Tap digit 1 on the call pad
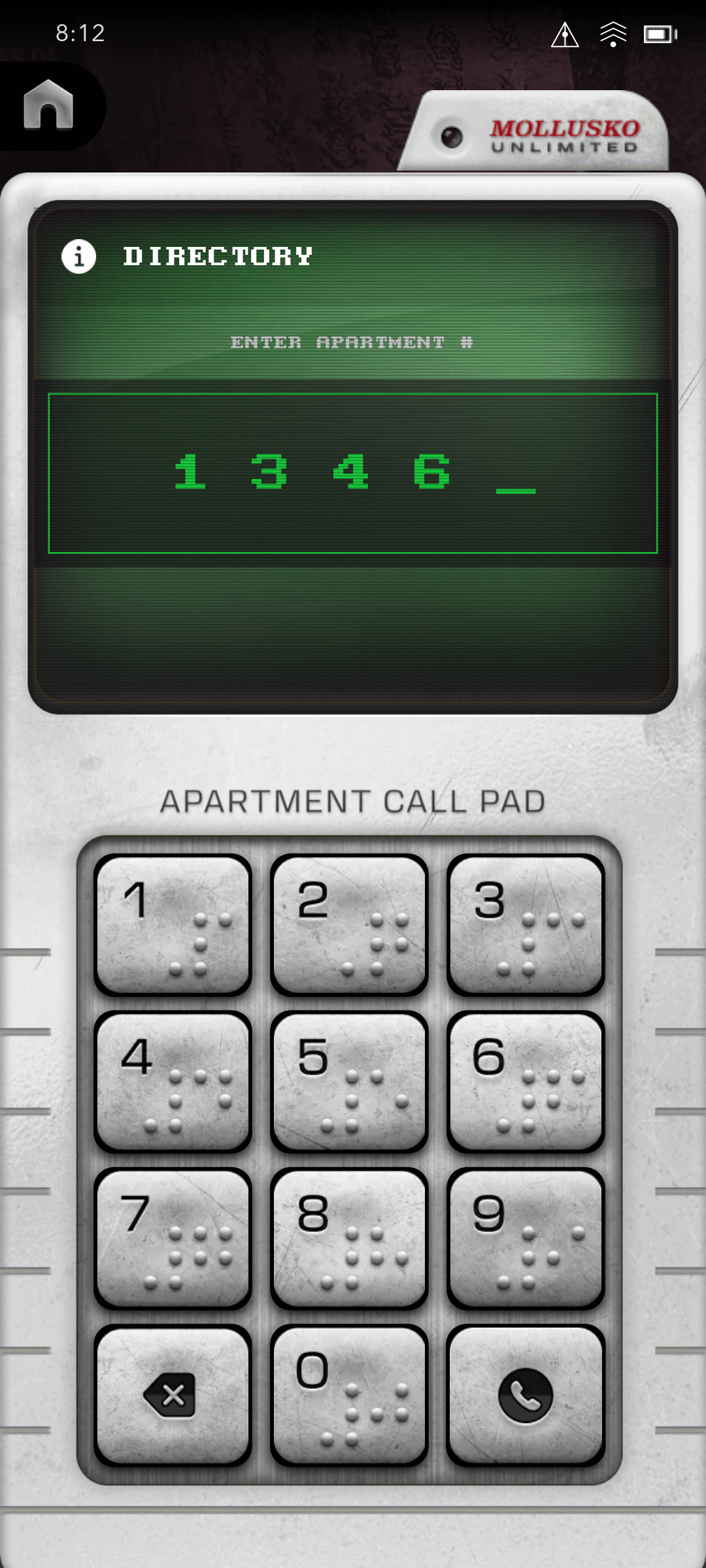Image resolution: width=706 pixels, height=1568 pixels. click(173, 925)
